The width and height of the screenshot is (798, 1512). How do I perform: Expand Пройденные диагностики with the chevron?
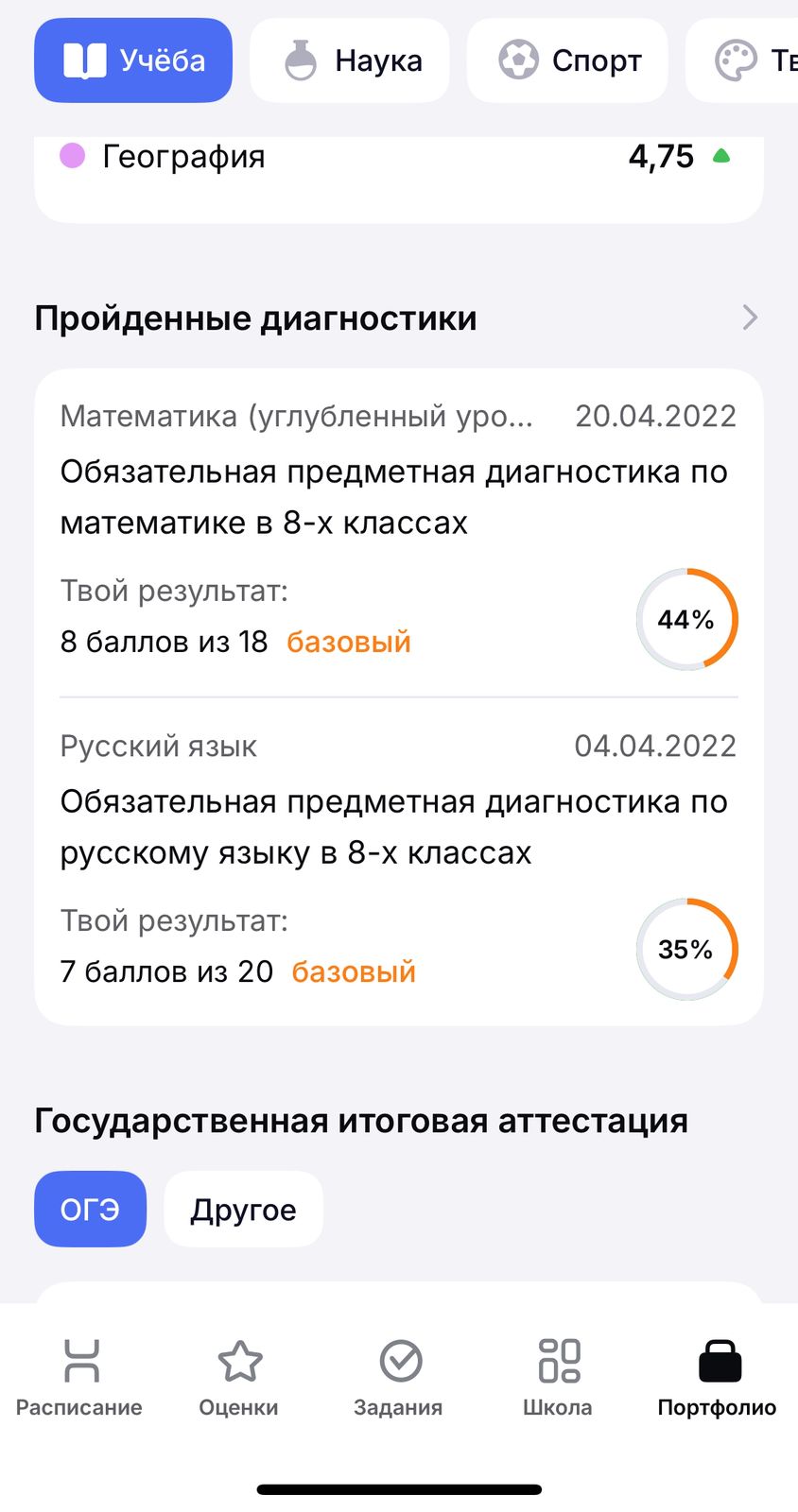pos(750,318)
